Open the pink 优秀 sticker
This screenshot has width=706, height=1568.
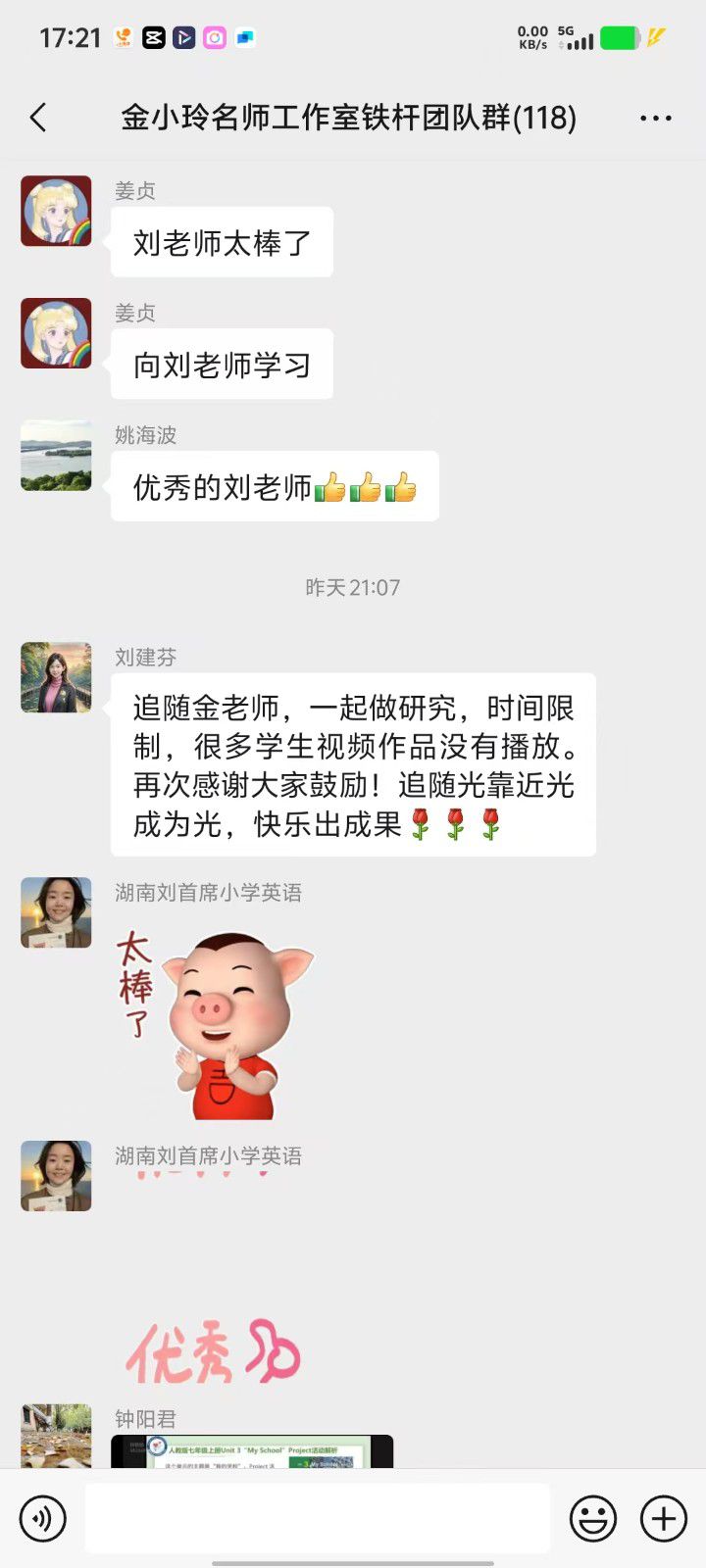[x=213, y=1352]
